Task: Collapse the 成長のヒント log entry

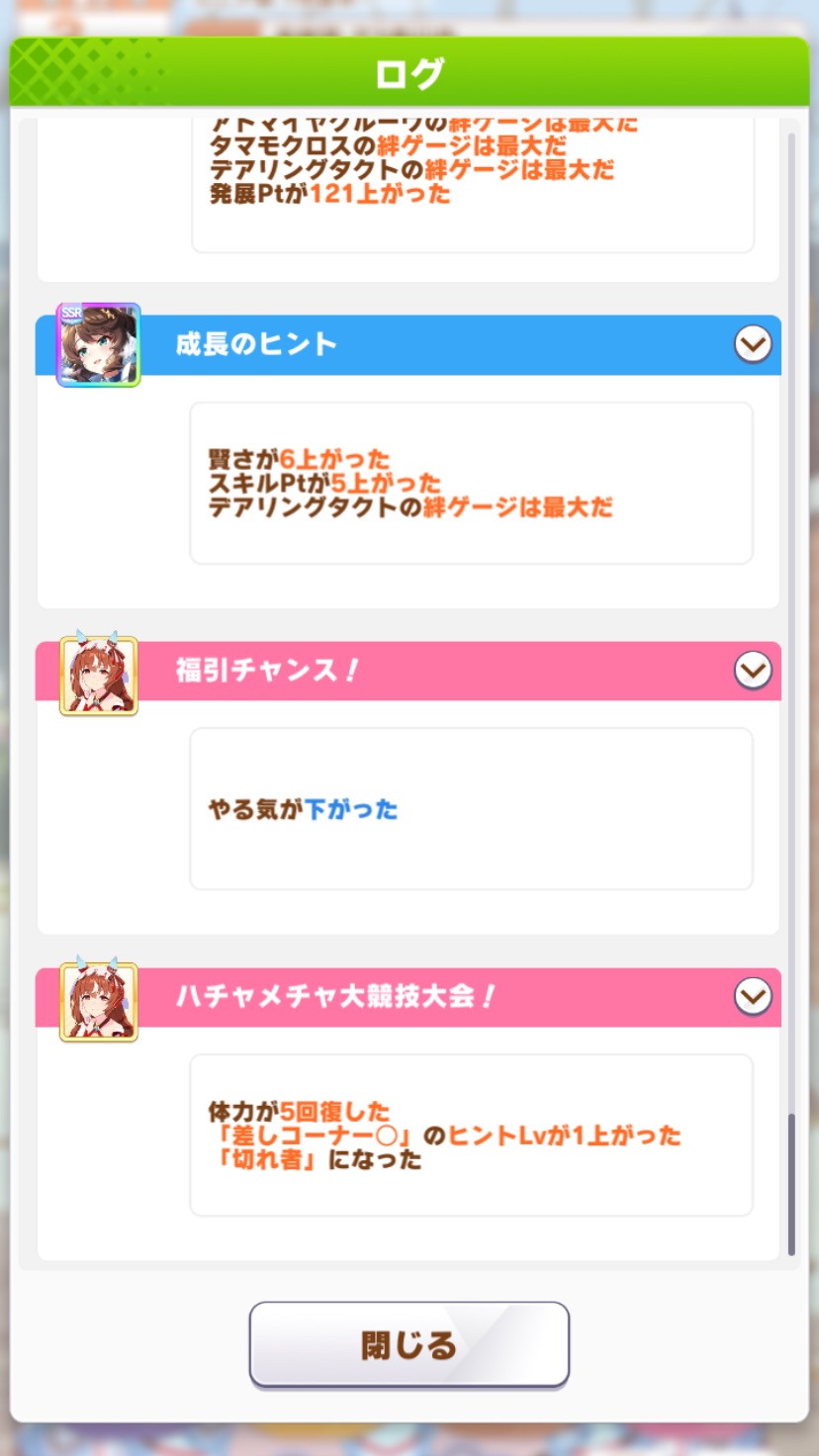Action: pyautogui.click(x=752, y=344)
